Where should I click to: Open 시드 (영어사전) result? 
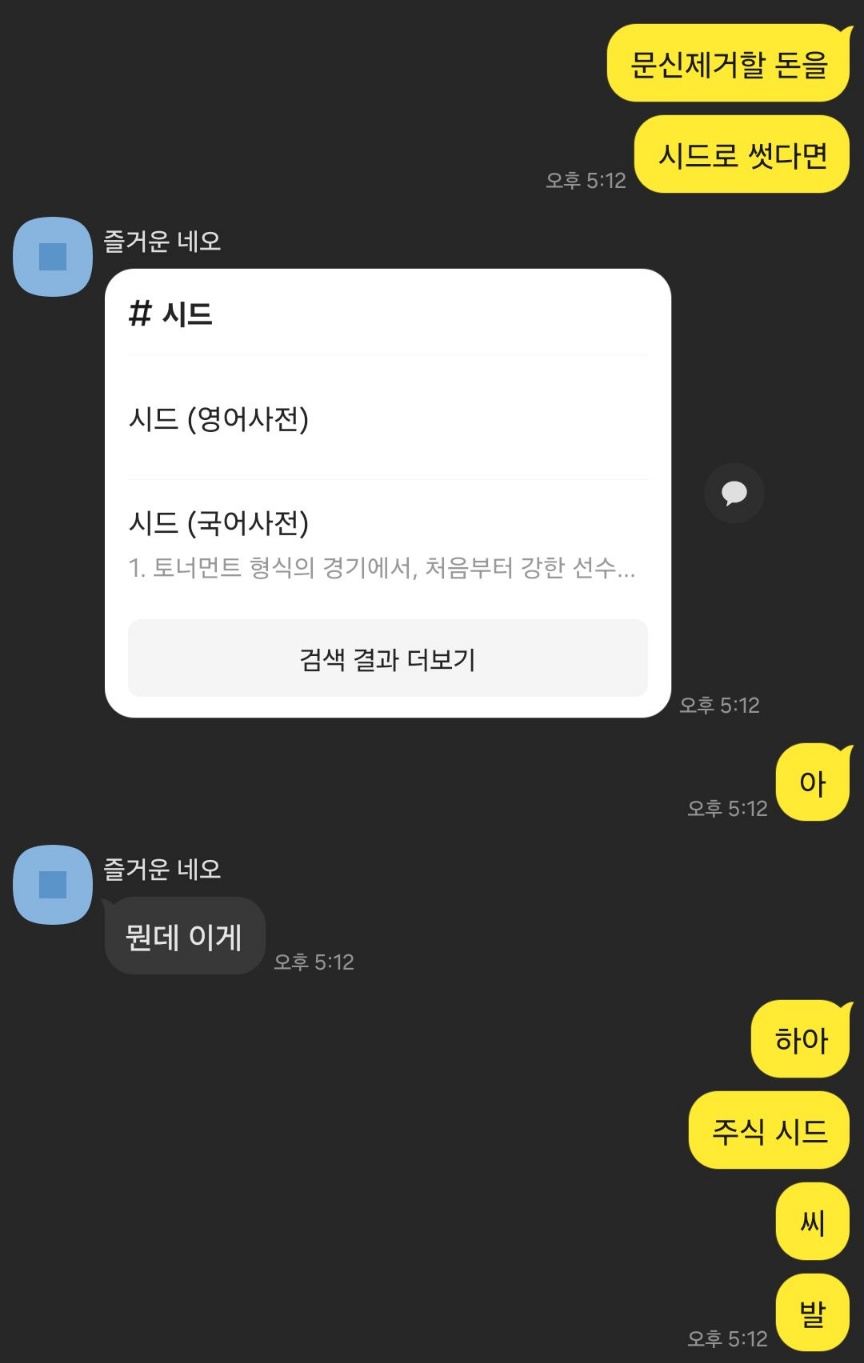[x=387, y=419]
